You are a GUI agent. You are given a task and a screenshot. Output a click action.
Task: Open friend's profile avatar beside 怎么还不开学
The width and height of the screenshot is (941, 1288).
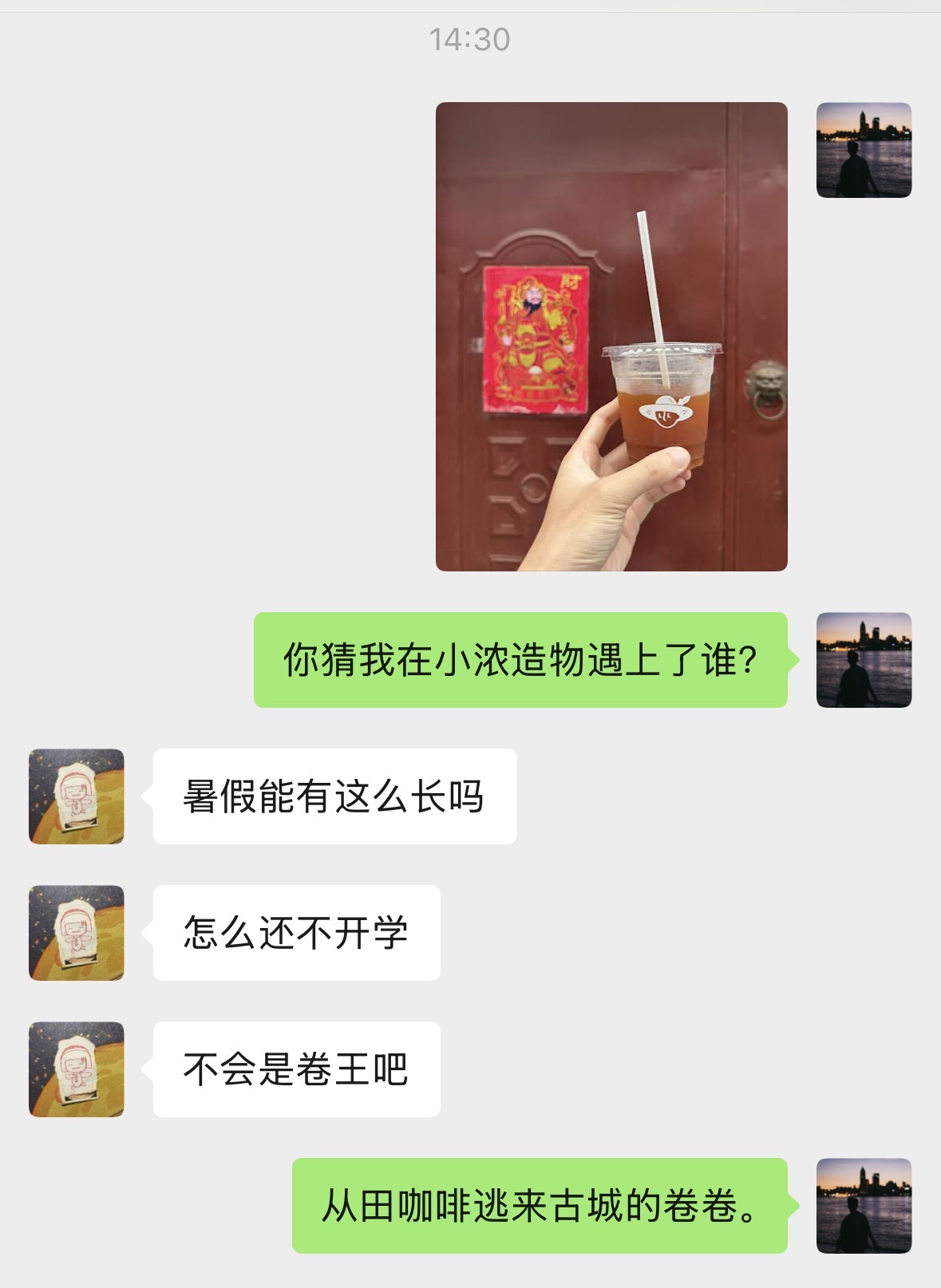pyautogui.click(x=77, y=933)
